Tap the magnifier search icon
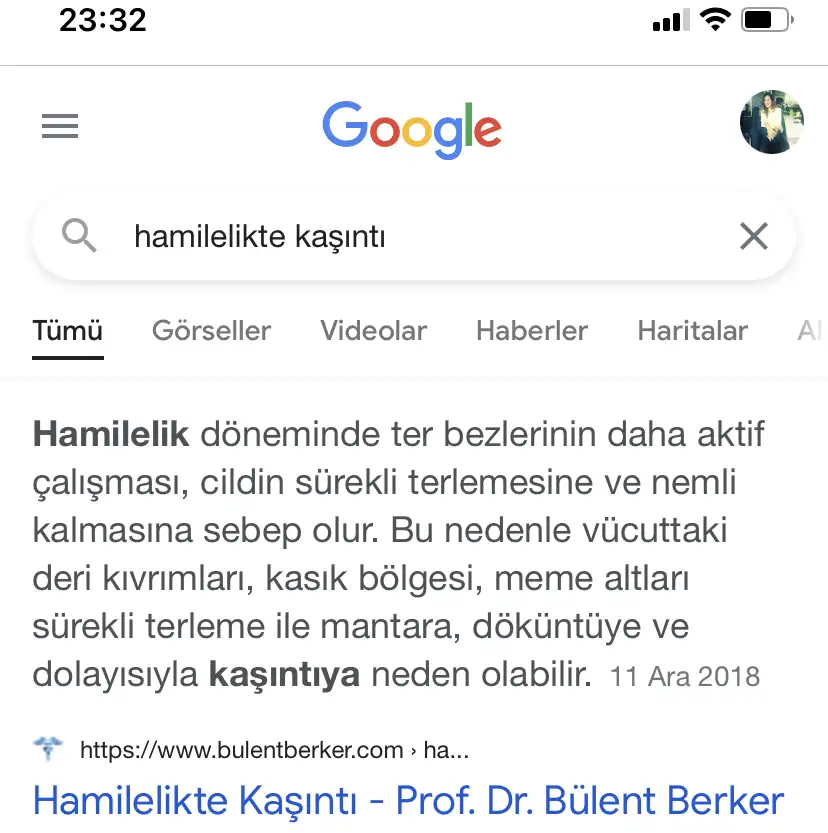 click(79, 237)
